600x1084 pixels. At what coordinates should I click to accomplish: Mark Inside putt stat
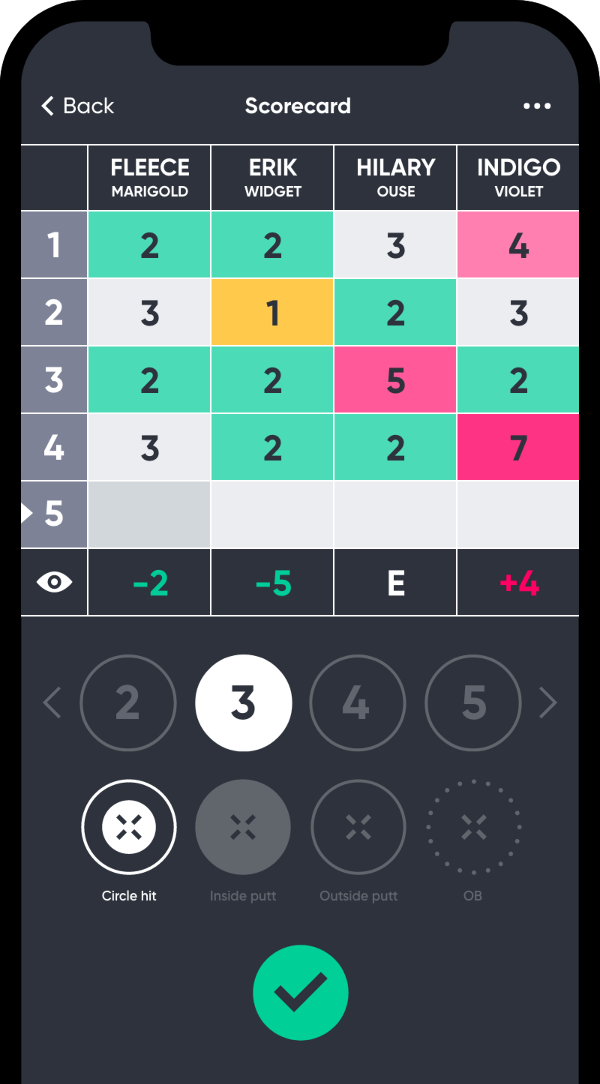243,827
